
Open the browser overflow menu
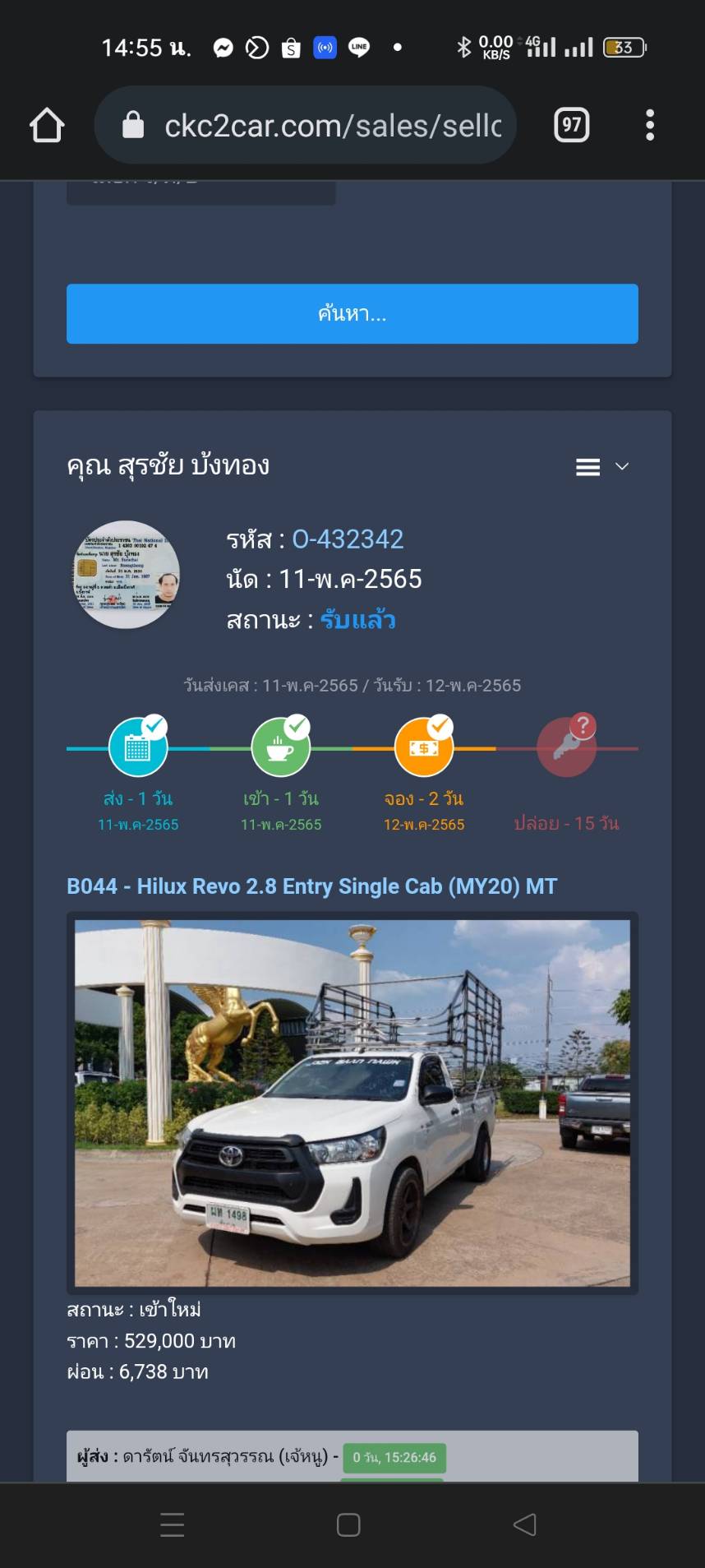(x=650, y=125)
